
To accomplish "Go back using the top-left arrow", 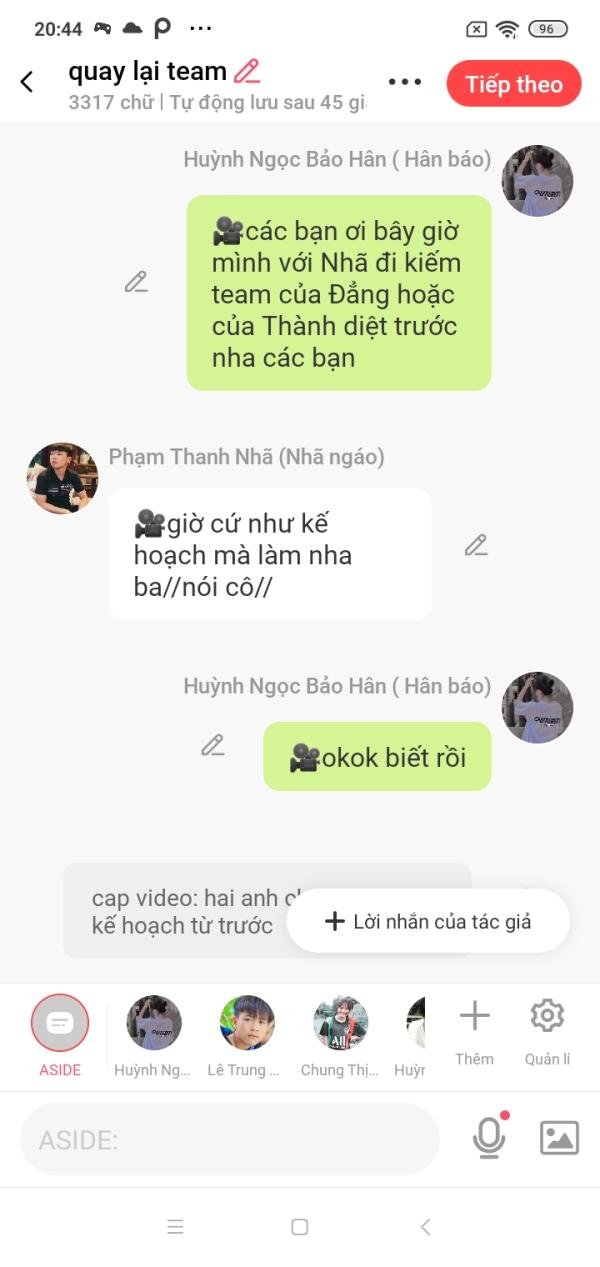I will coord(27,82).
